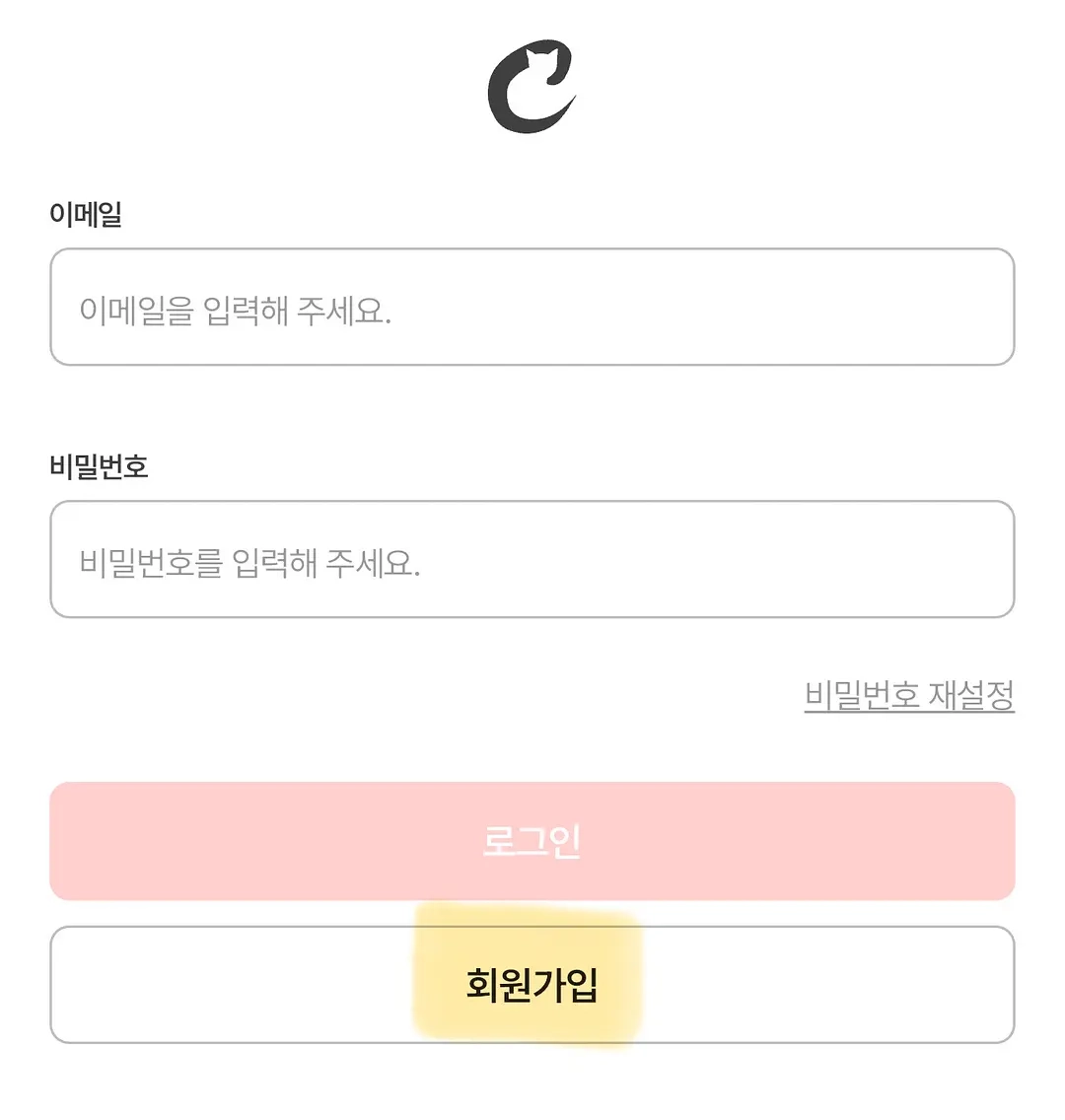Viewport: 1065px width, 1120px height.
Task: Tap the 로그인 button
Action: point(532,841)
